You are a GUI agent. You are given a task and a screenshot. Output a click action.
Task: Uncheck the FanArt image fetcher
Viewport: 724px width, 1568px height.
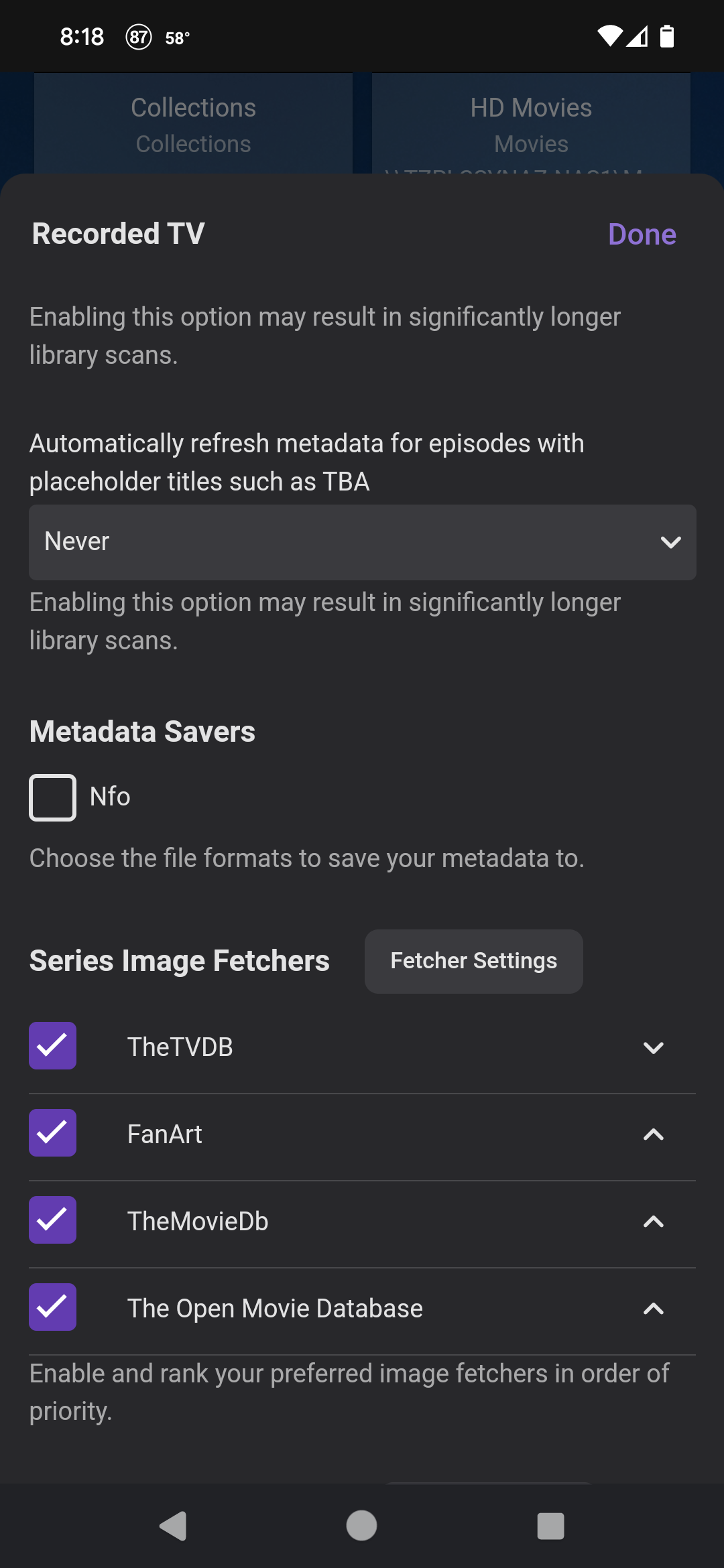click(52, 1133)
